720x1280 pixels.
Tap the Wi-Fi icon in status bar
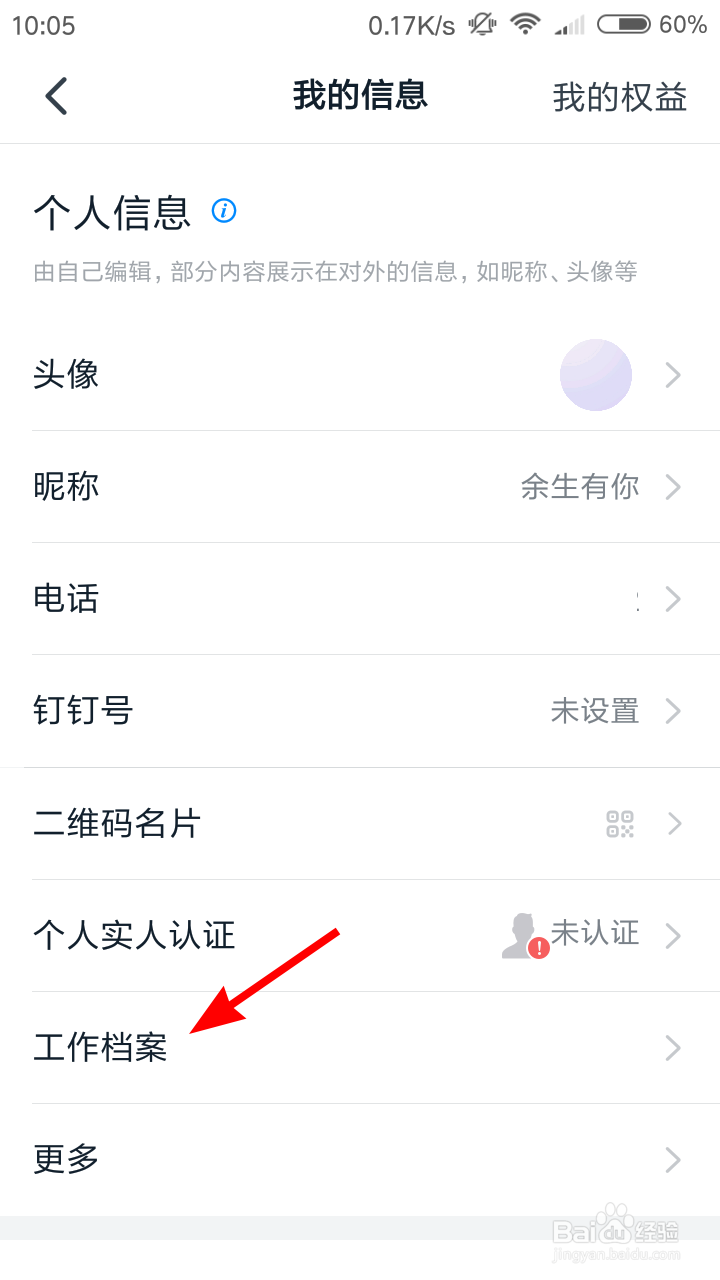(525, 24)
